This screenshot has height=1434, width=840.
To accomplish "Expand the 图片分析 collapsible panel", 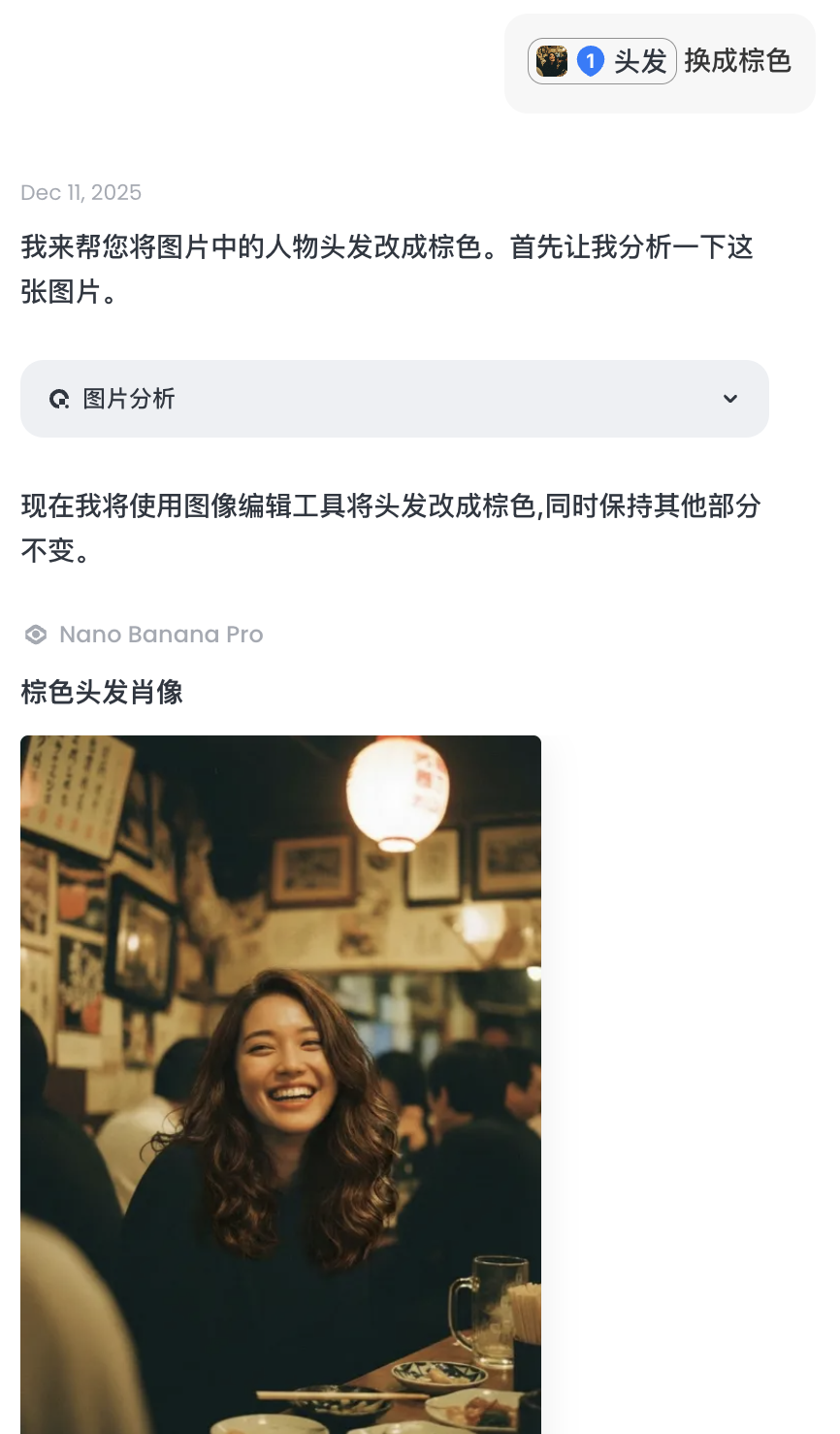I will coord(395,399).
